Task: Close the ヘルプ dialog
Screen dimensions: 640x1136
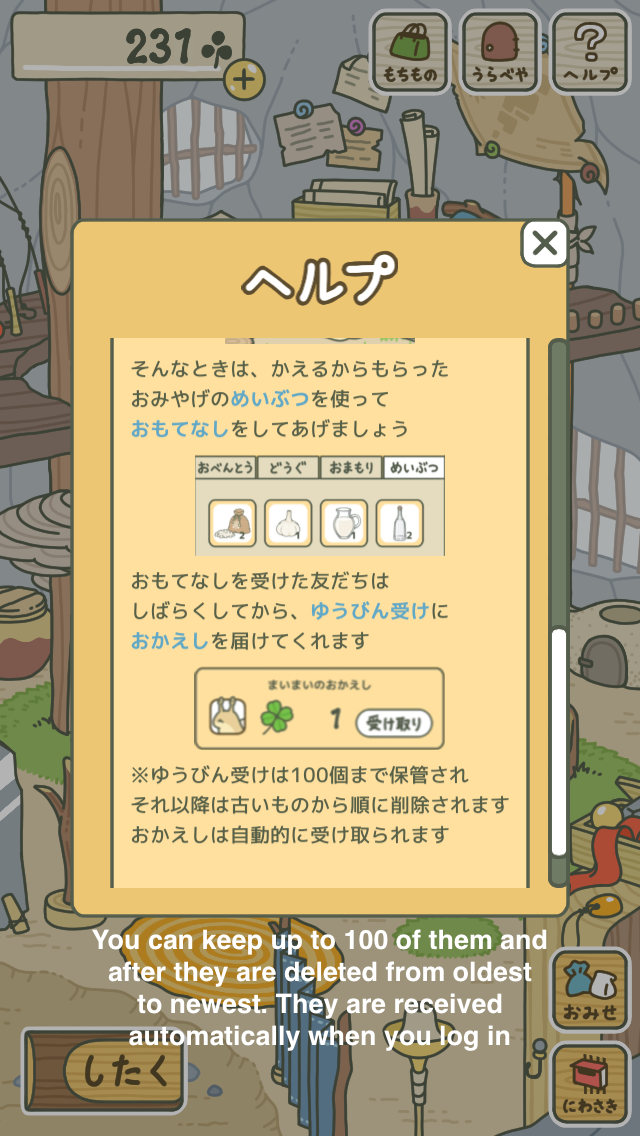Action: [544, 243]
